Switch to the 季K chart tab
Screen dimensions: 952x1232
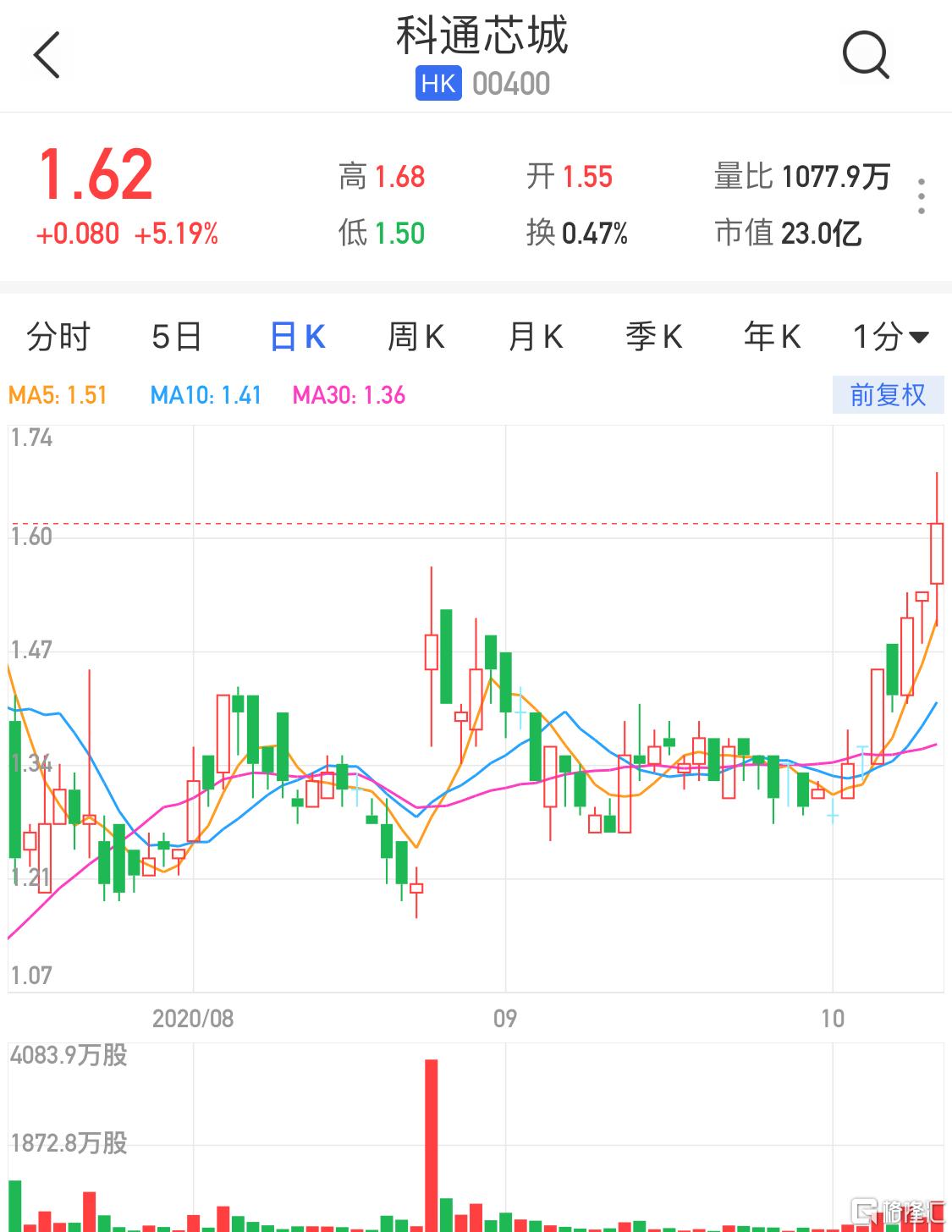(653, 337)
